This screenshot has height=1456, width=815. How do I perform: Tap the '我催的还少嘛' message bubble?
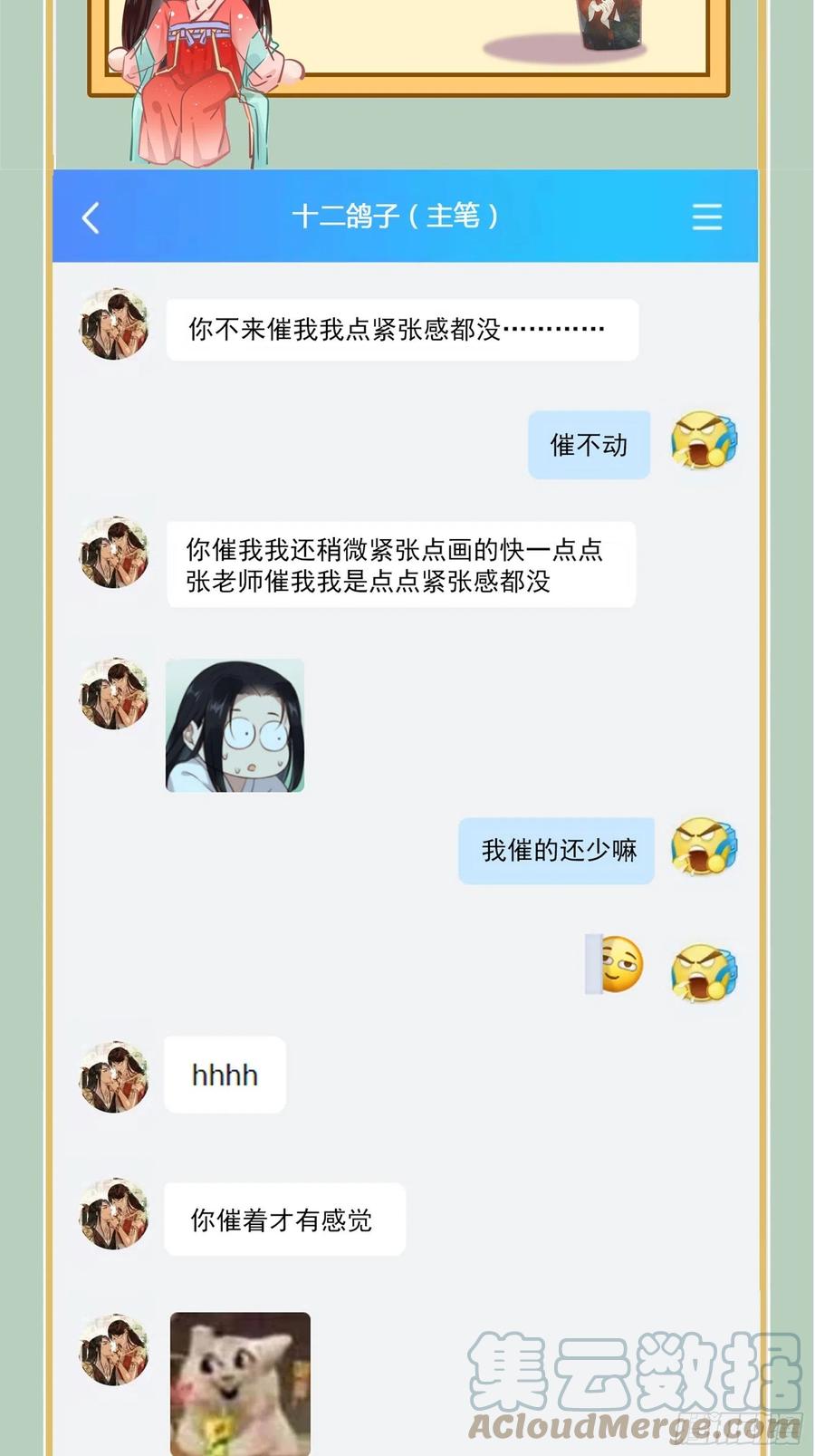coord(556,850)
